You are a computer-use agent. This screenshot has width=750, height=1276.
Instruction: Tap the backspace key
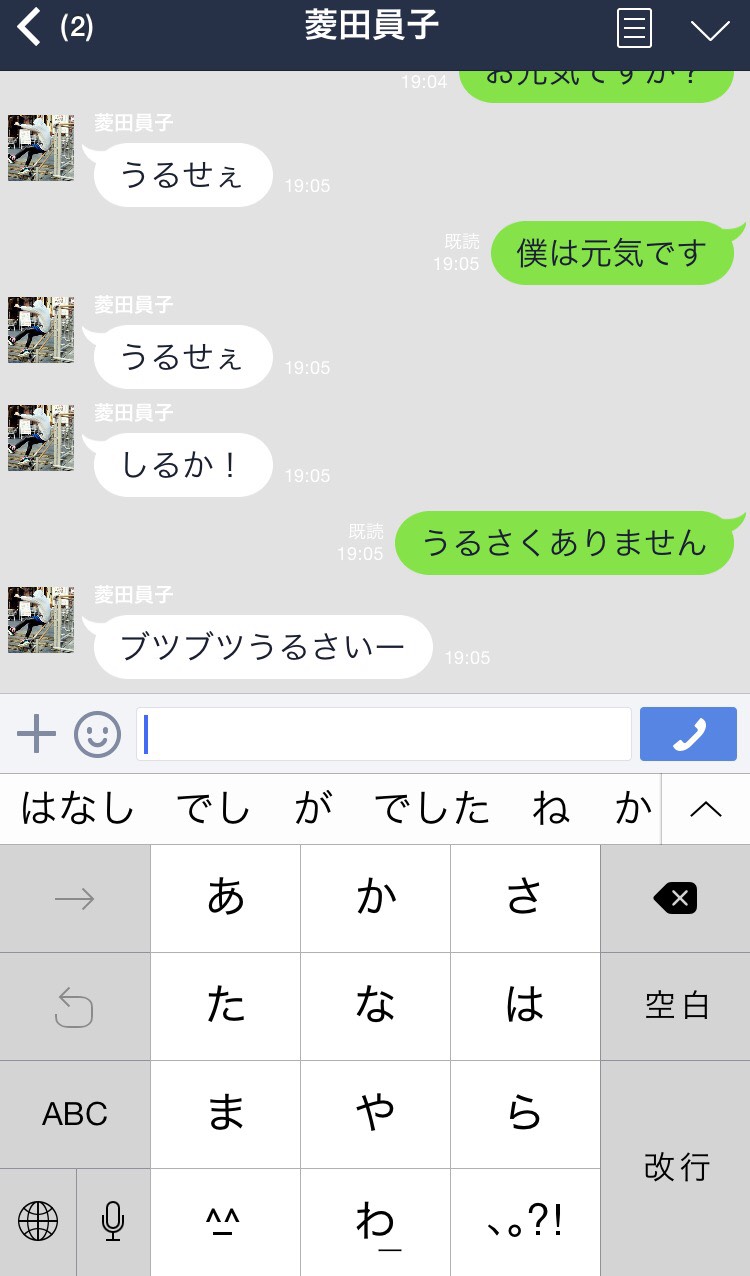(675, 898)
